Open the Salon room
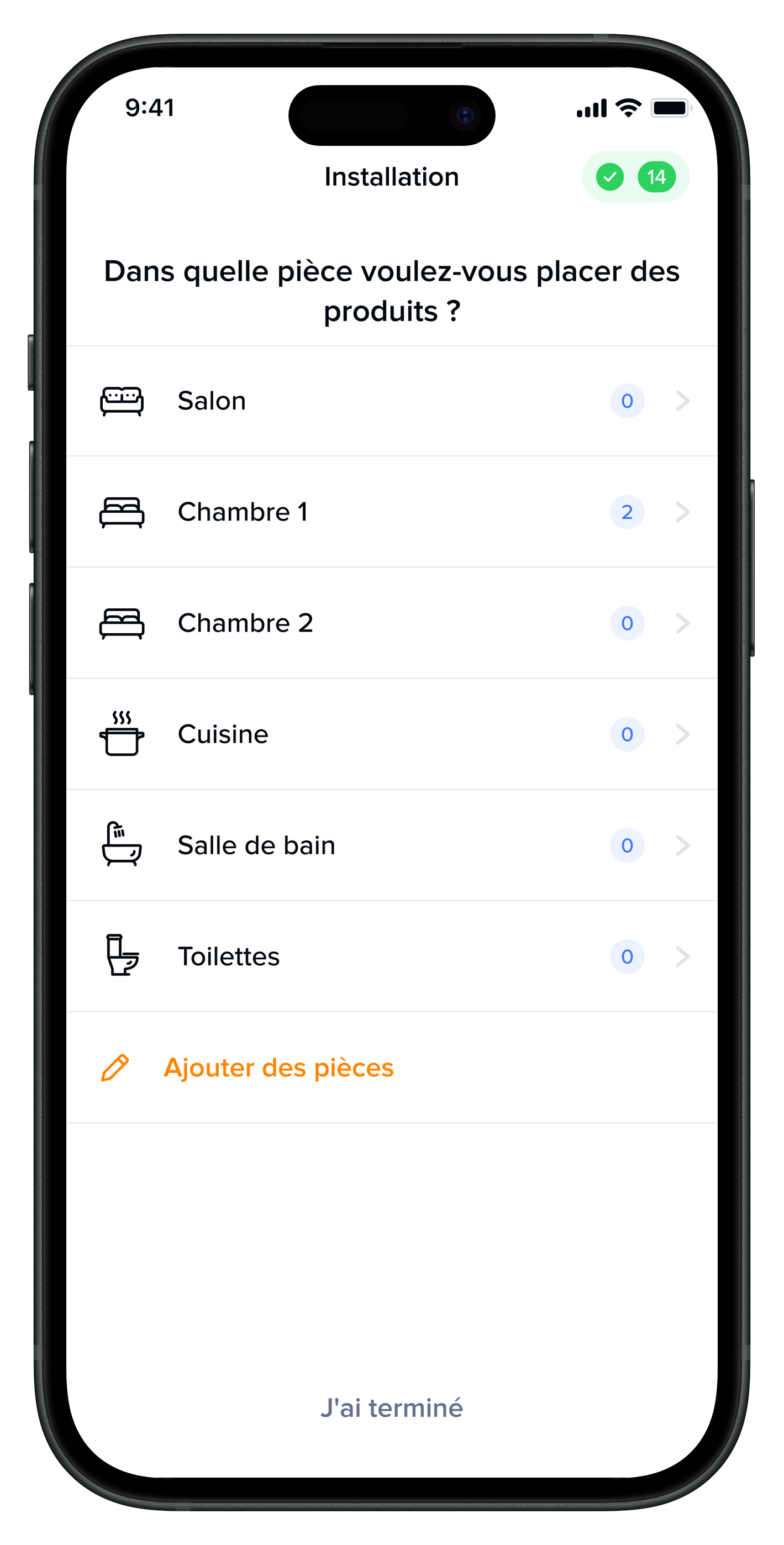The image size is (784, 1545). (391, 401)
